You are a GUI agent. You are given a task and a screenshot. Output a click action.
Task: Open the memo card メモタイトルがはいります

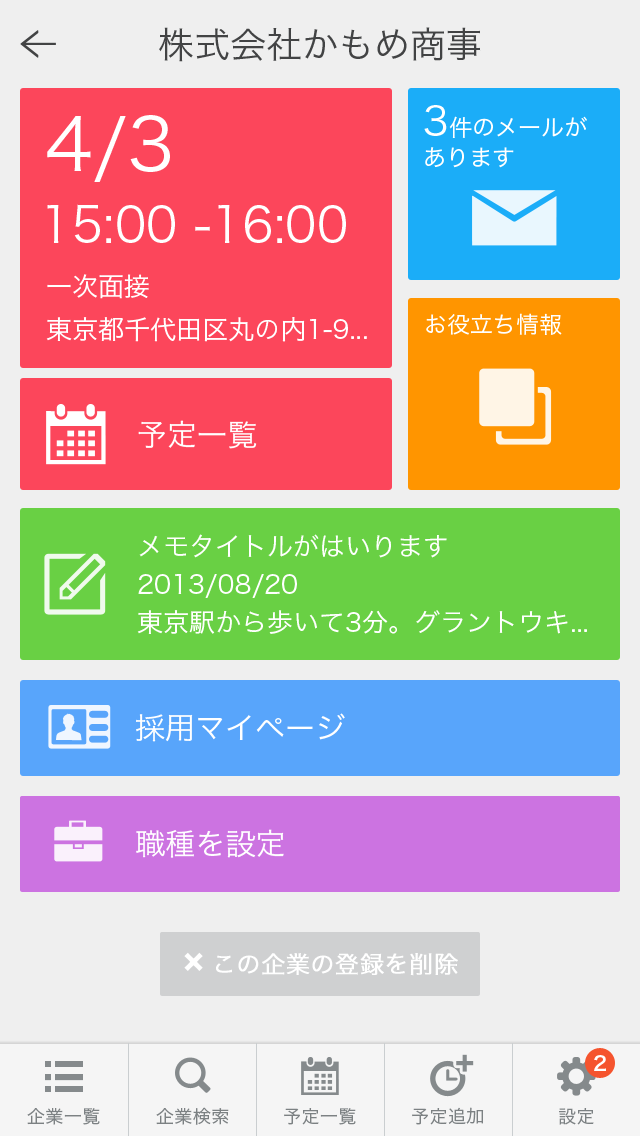(320, 584)
